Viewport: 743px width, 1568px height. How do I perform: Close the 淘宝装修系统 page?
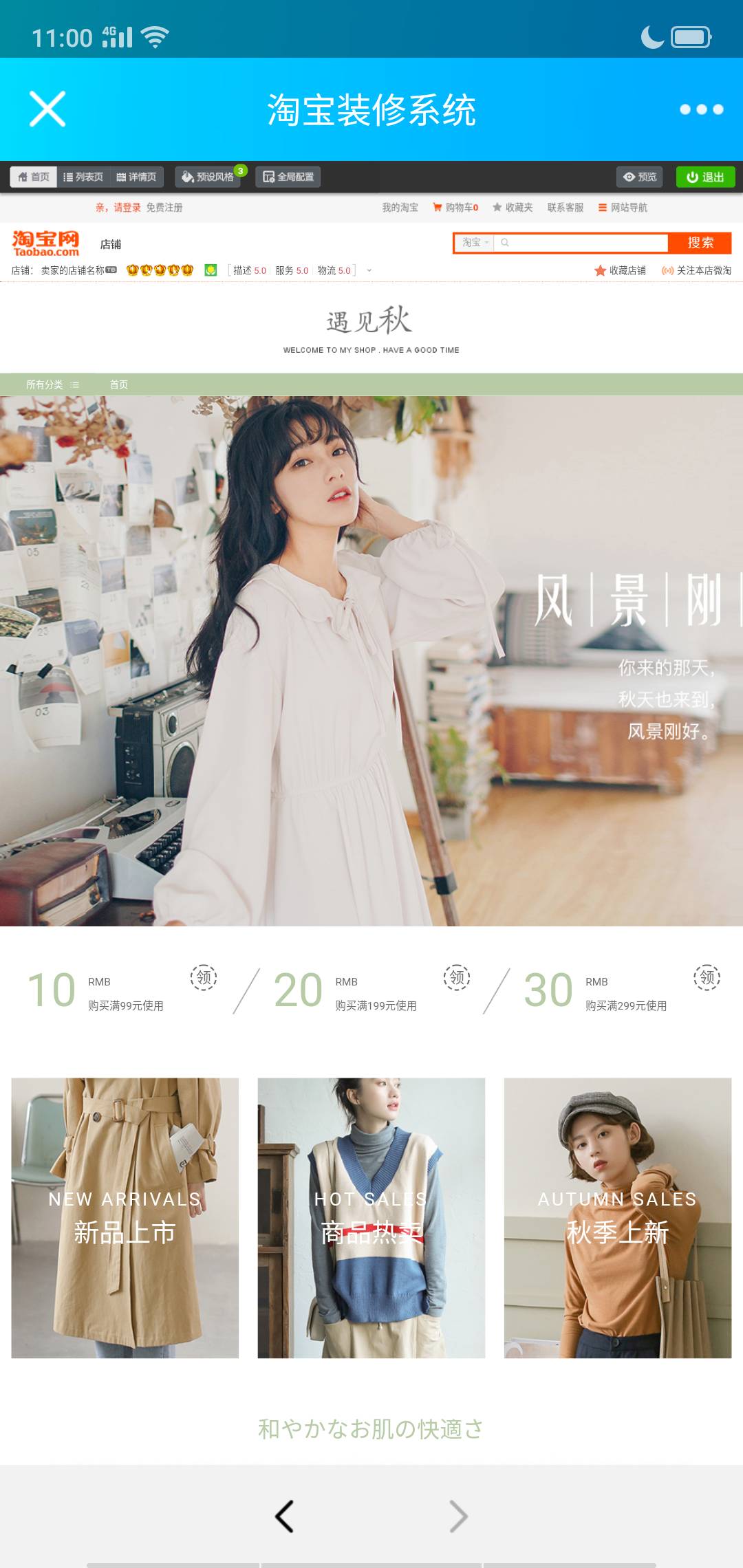[47, 109]
